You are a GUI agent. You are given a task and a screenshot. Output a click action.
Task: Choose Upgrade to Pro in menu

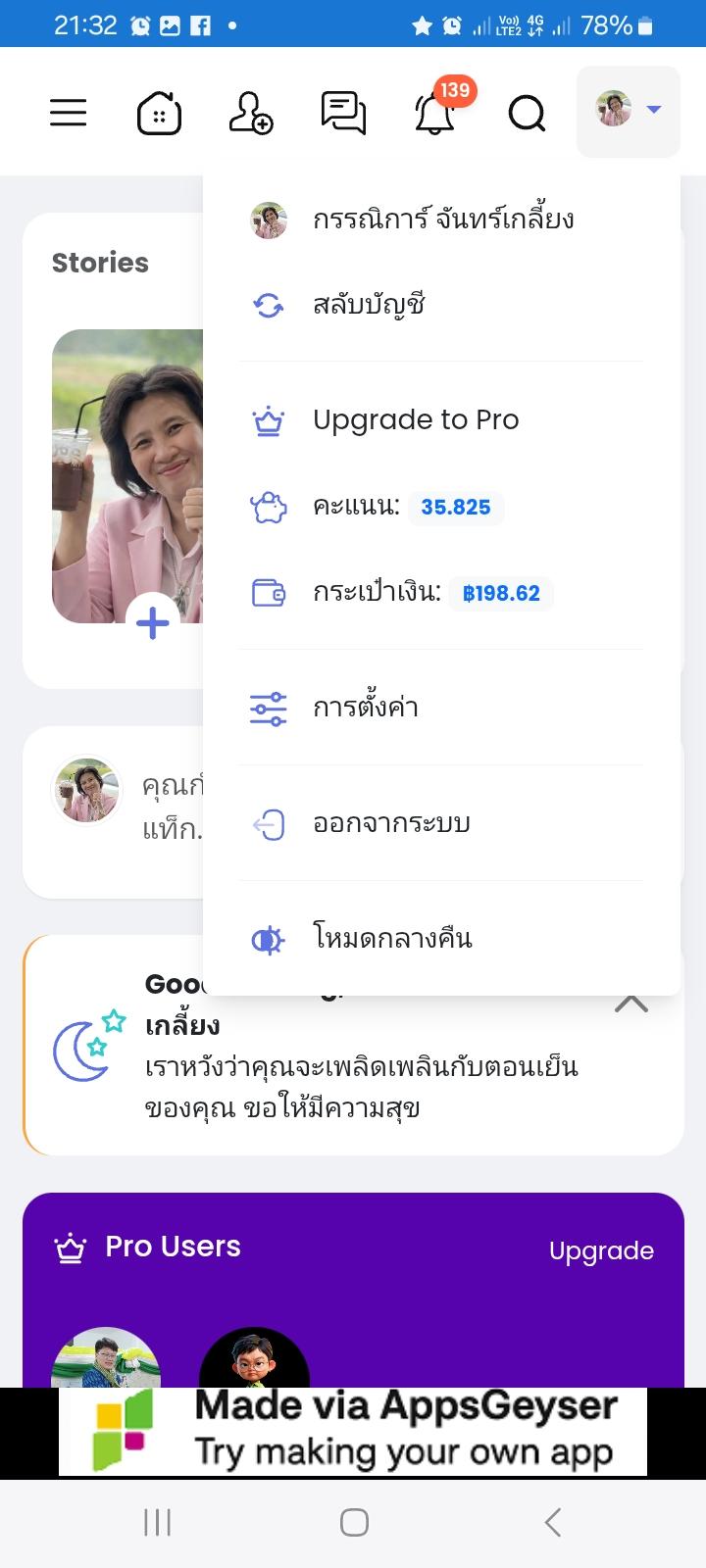click(x=415, y=419)
